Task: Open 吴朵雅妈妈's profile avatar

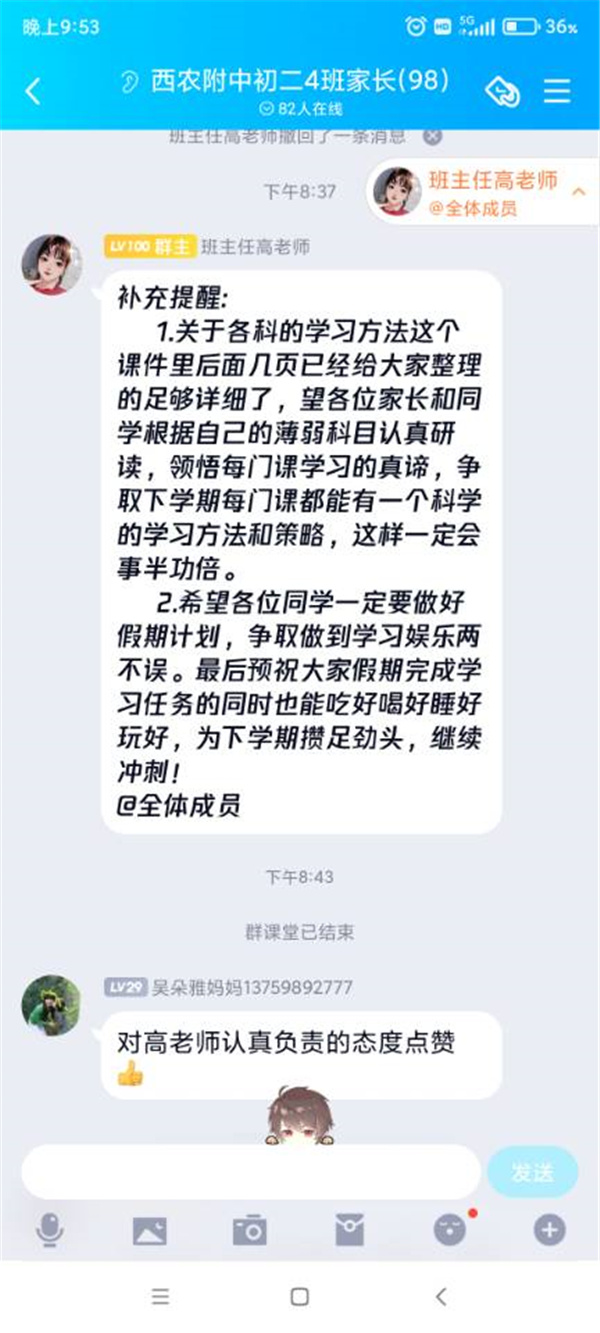Action: (x=52, y=1005)
